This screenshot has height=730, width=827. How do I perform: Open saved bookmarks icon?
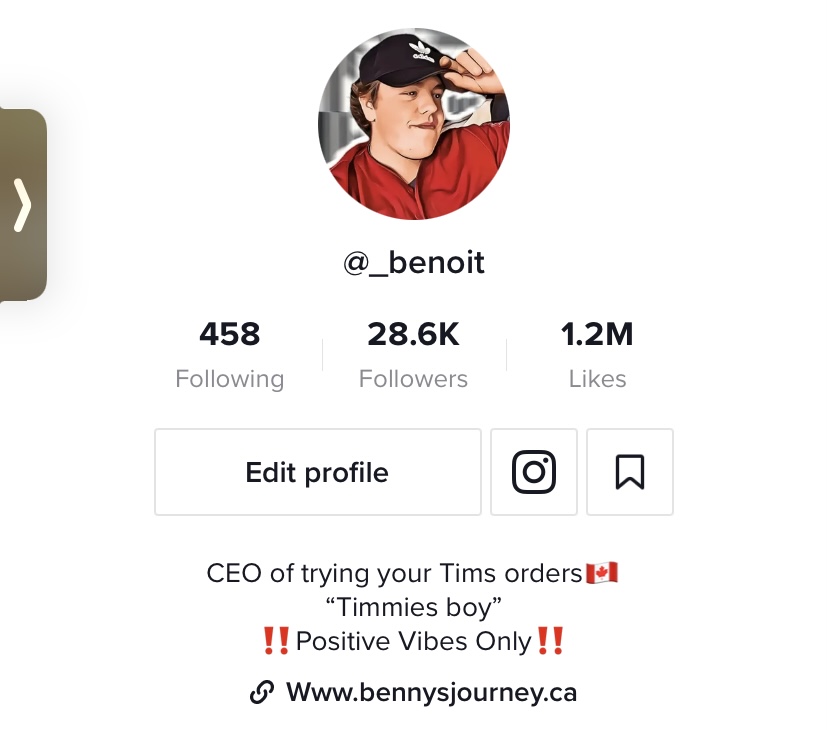[629, 472]
